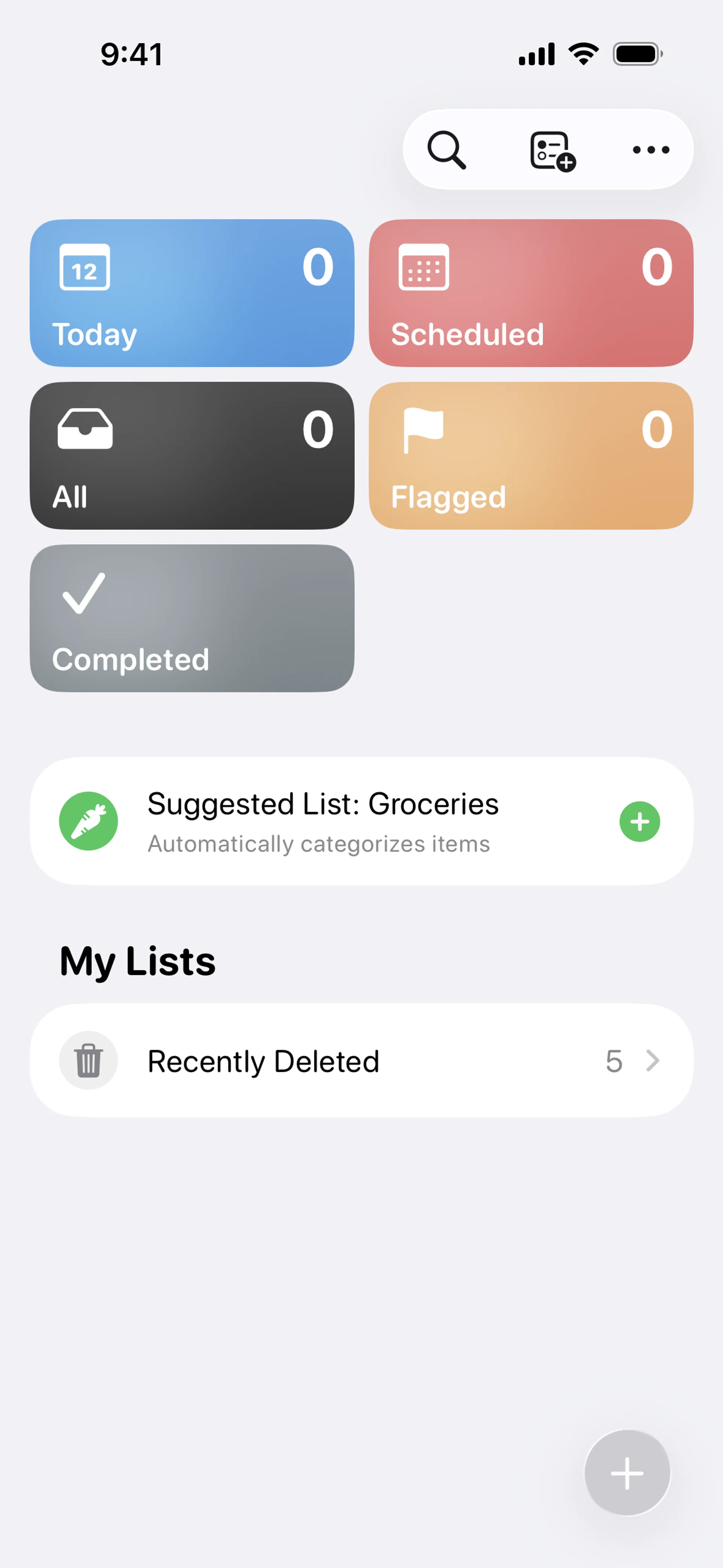View Scheduled reminders
723x1568 pixels.
(x=531, y=293)
